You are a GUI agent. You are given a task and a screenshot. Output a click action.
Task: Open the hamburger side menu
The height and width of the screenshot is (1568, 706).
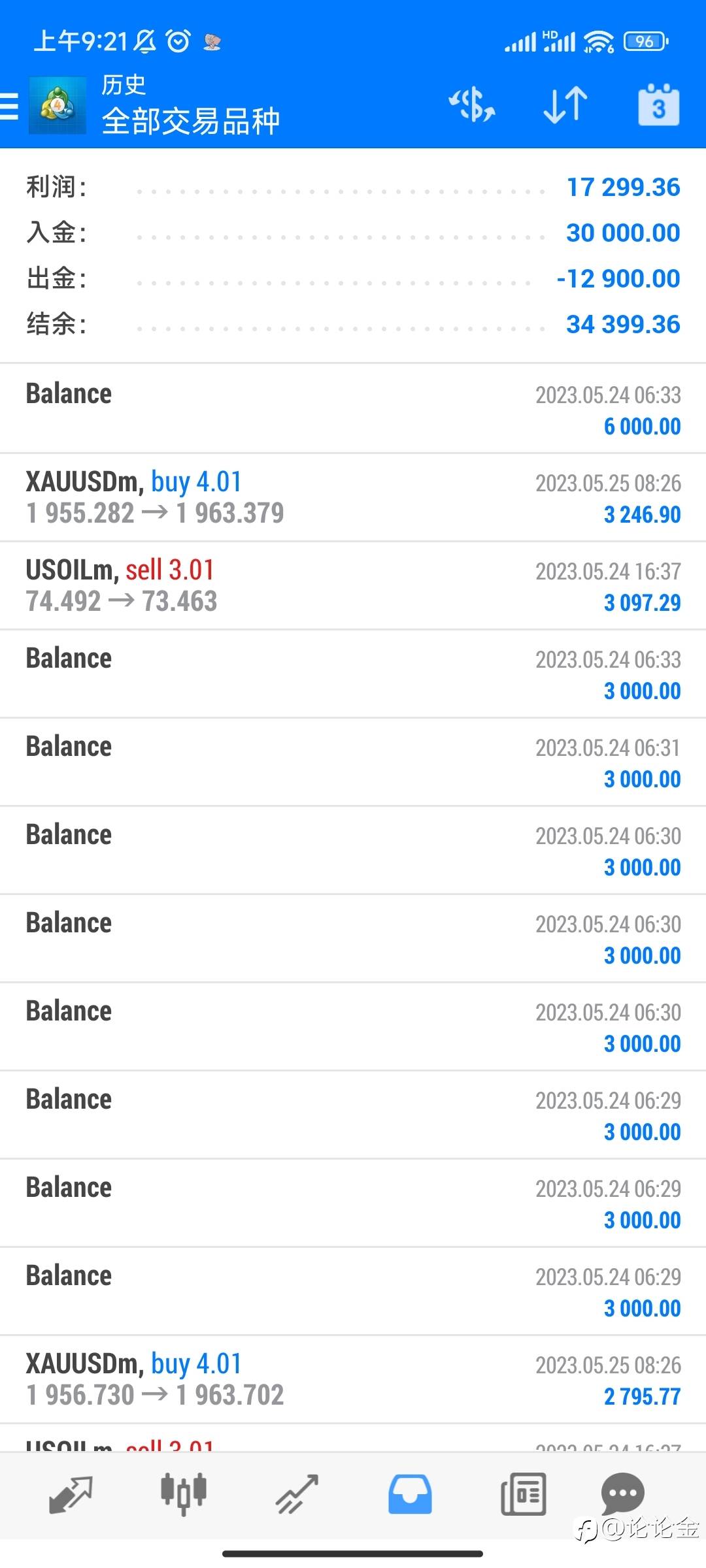pos(10,106)
